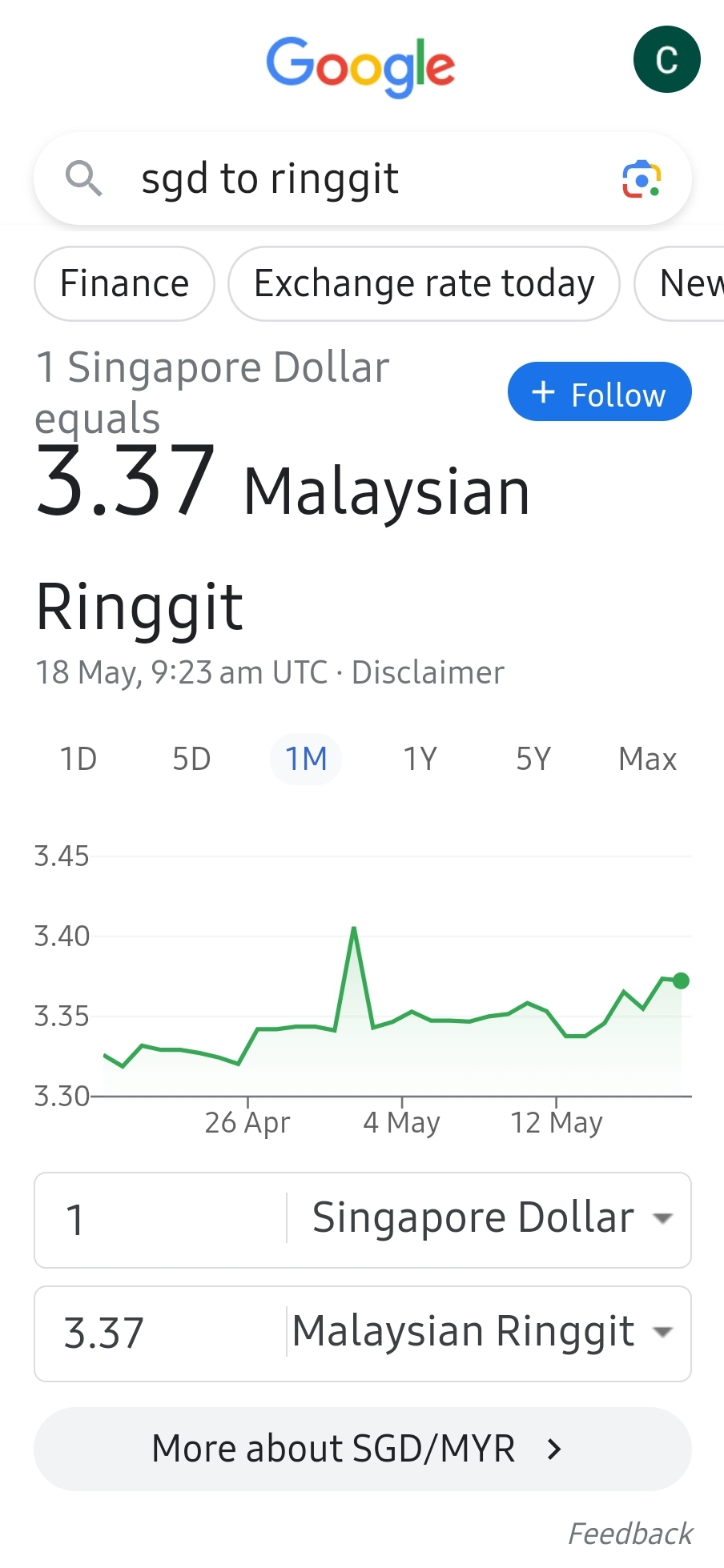Switch chart to 5D range
724x1568 pixels.
click(x=191, y=759)
